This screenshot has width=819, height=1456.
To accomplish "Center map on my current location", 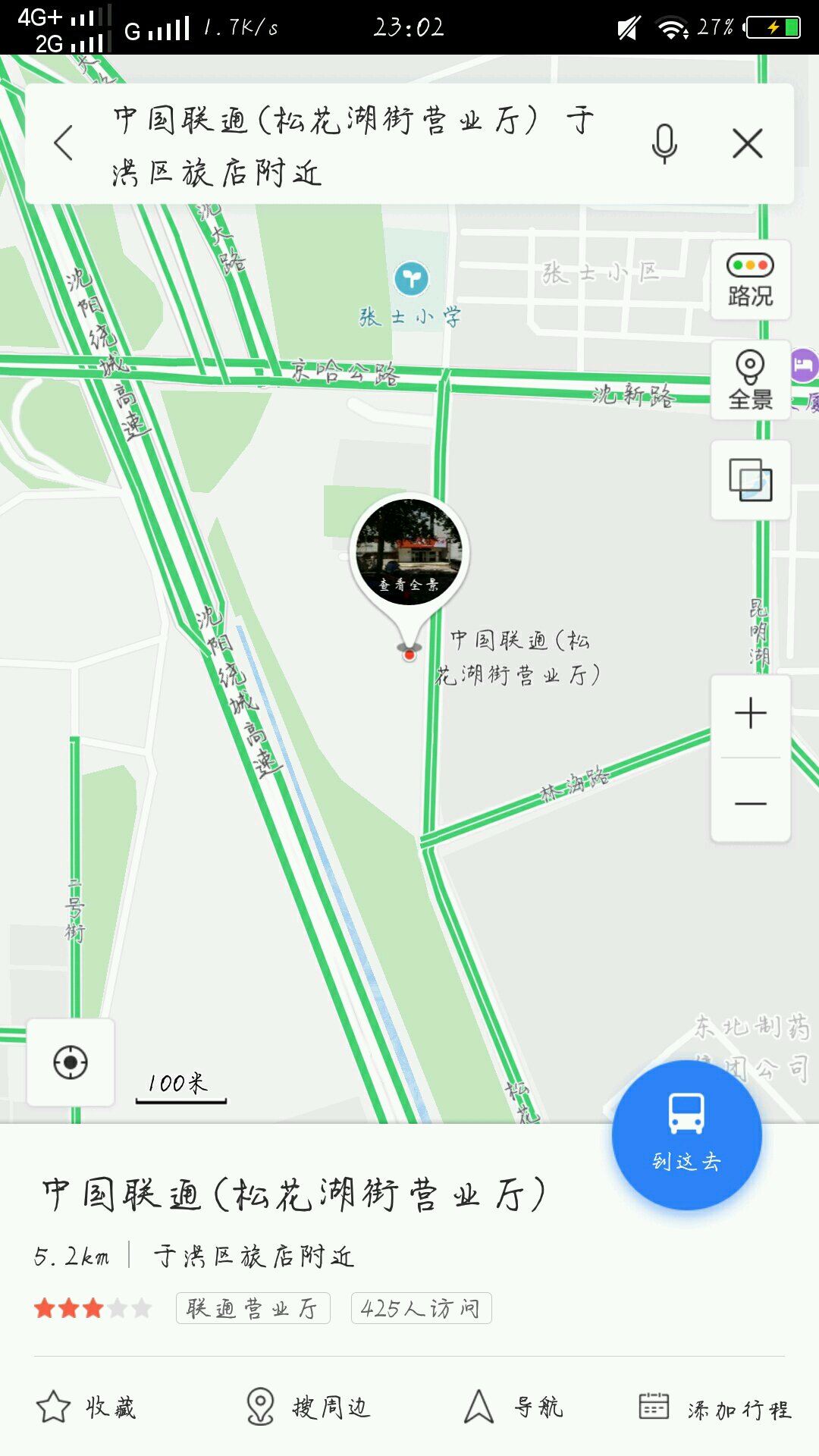I will pos(71,1062).
